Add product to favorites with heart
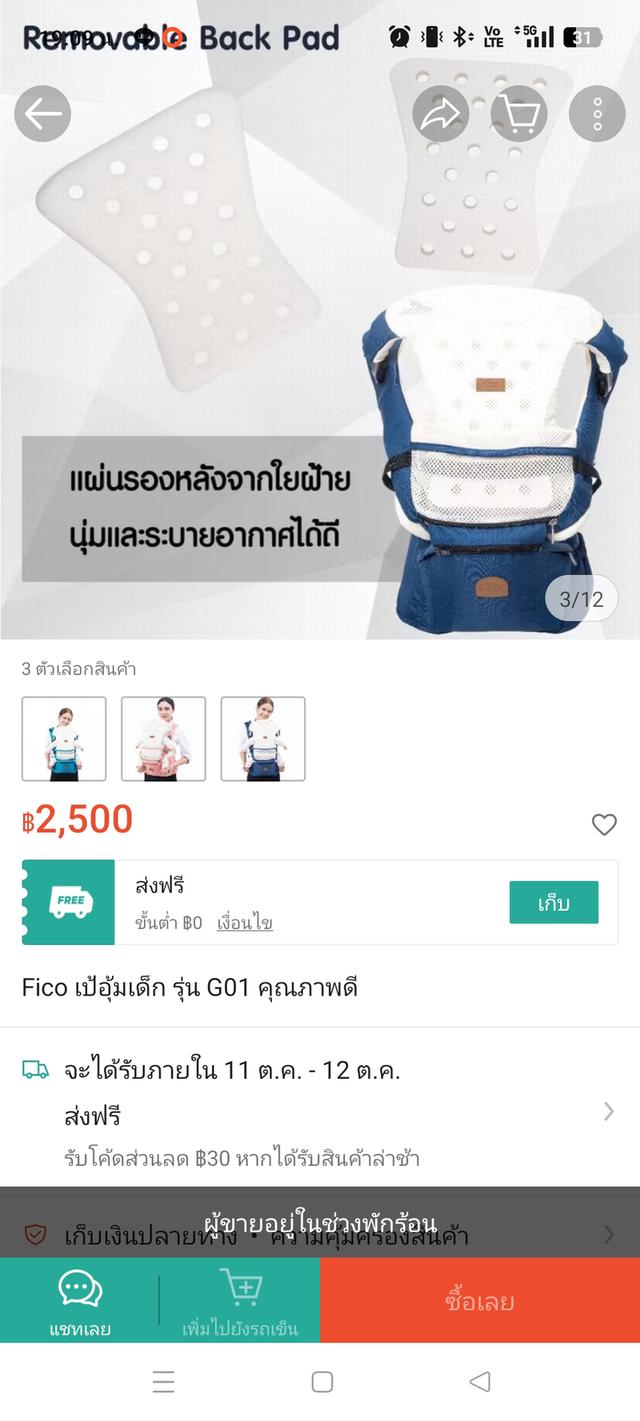Screen dimensions: 640x1421 point(604,824)
